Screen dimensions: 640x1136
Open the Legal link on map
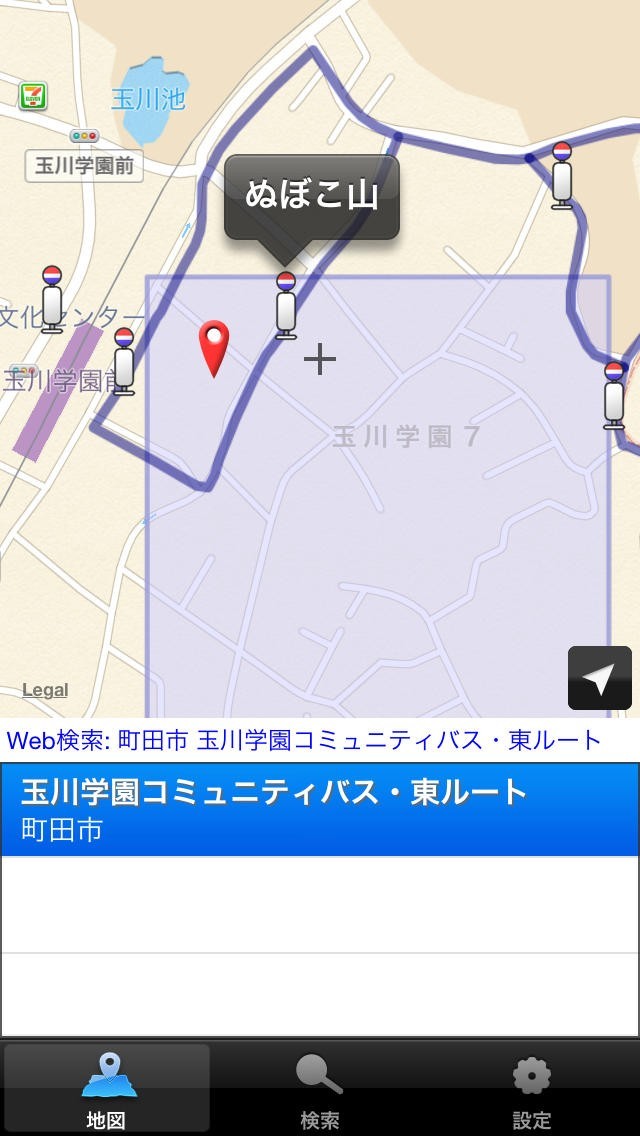(45, 690)
